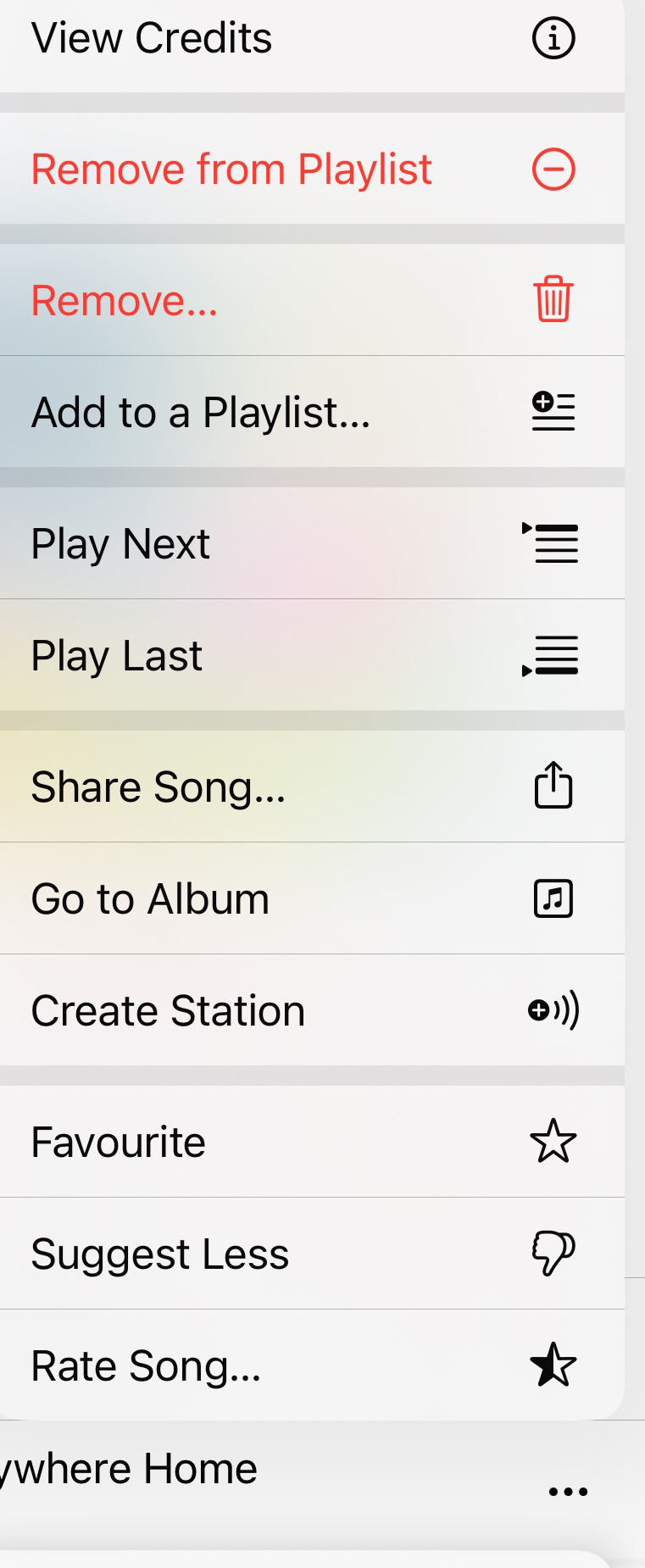Choose the Remove… option
Screen dimensions: 645x1568
[305, 300]
